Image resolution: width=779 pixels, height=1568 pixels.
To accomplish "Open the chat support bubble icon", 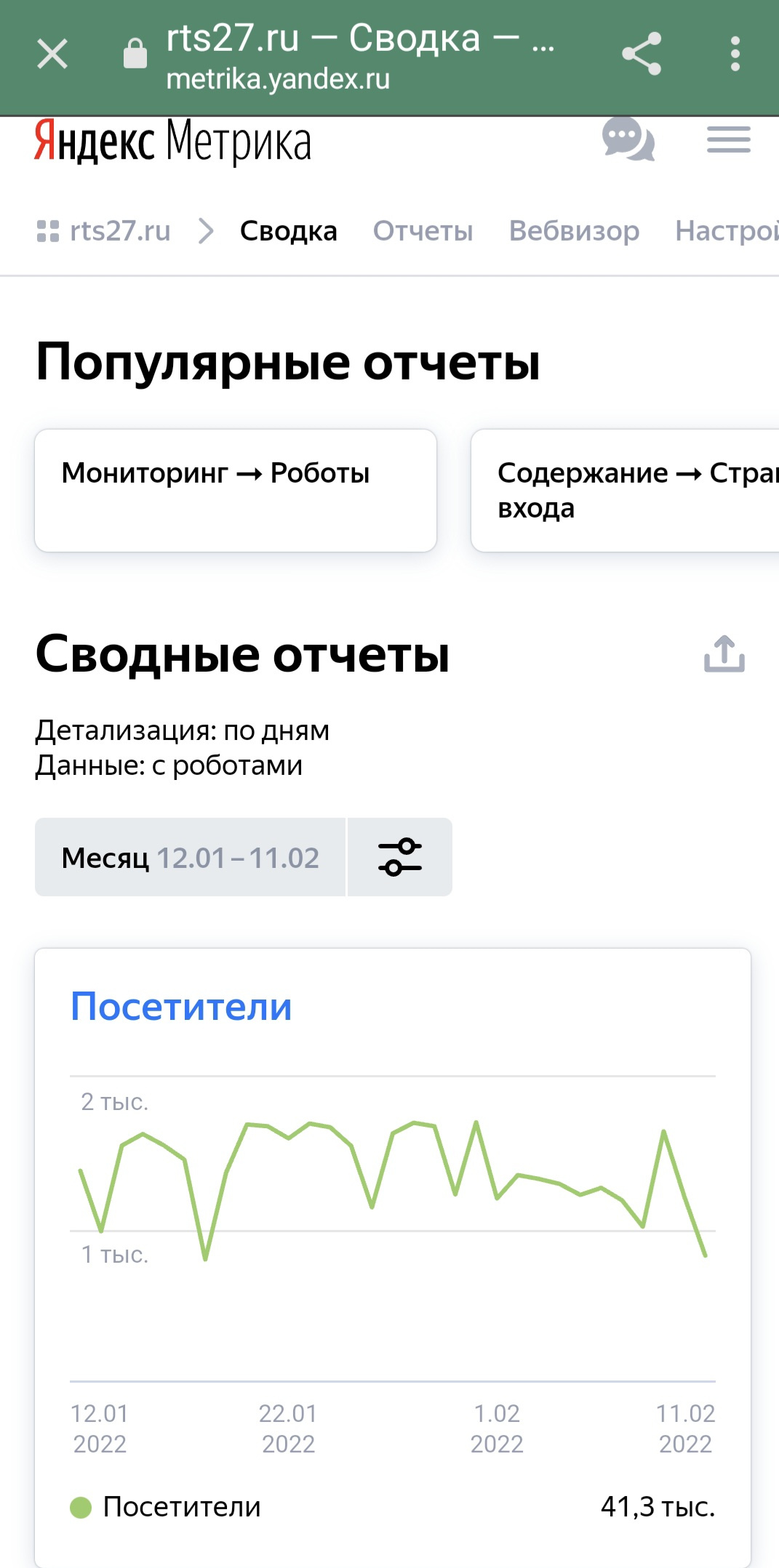I will tap(628, 139).
